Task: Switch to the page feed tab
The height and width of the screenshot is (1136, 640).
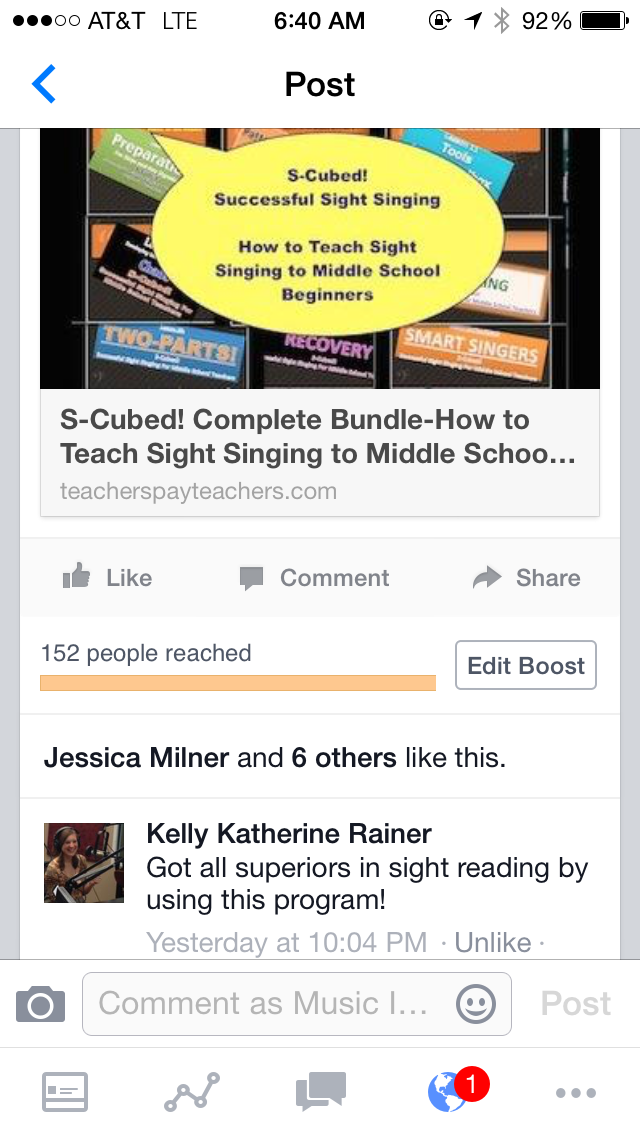Action: click(65, 1092)
